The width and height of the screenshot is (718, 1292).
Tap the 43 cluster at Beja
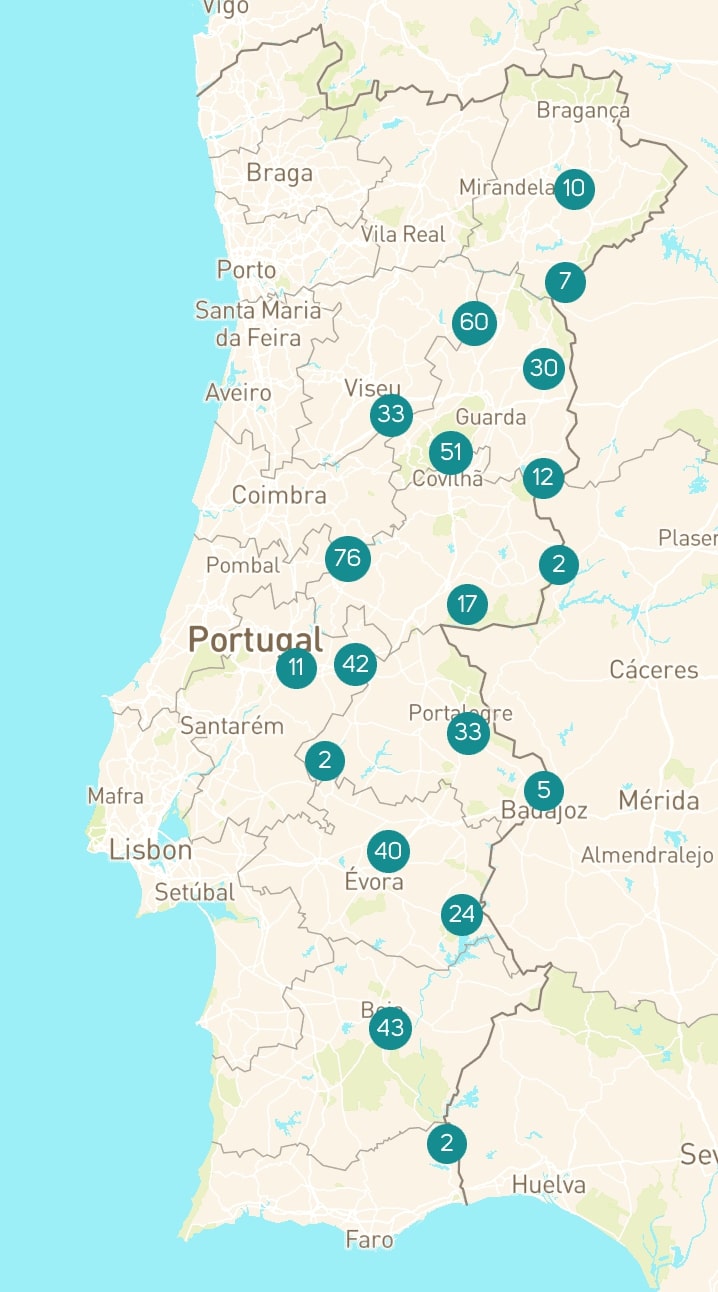[390, 1028]
